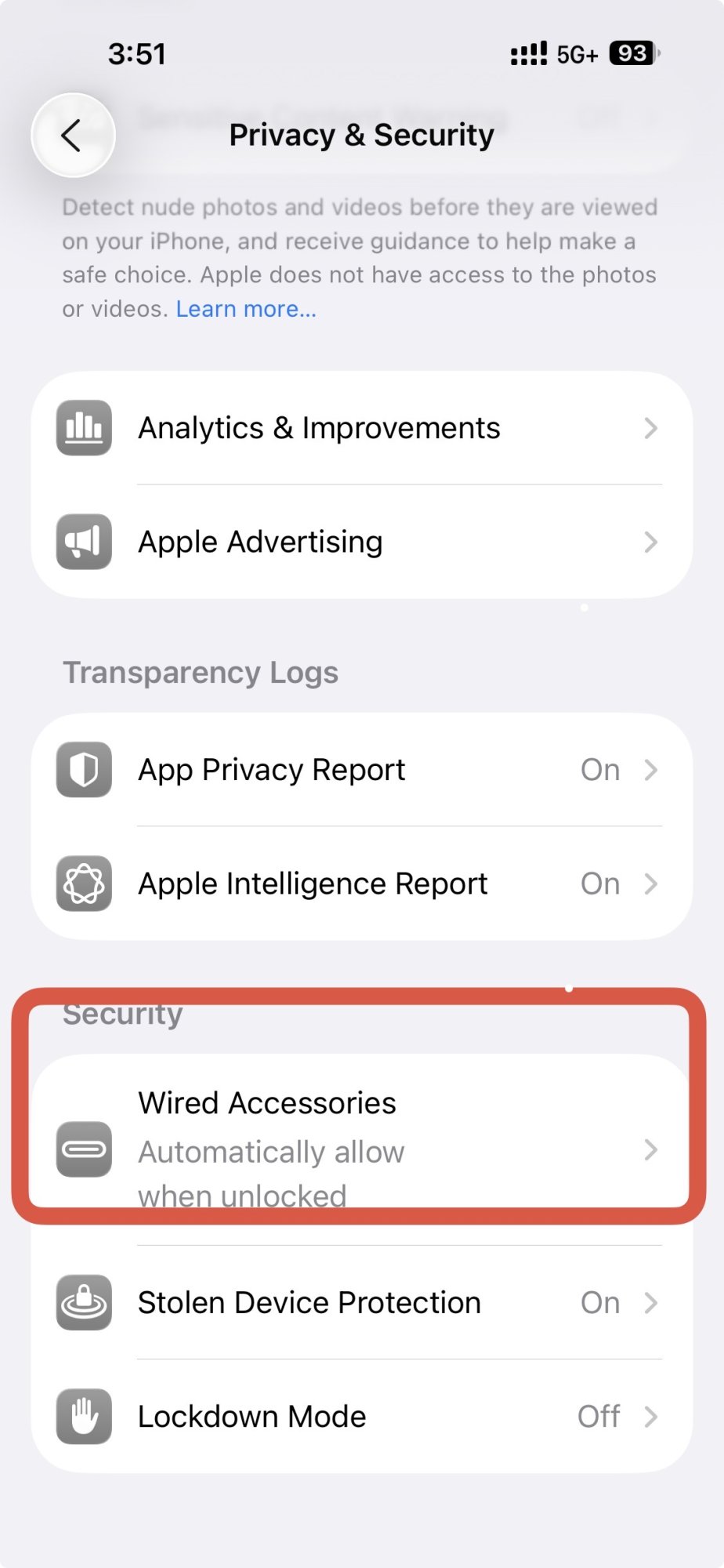Go back from Privacy & Security

(x=73, y=136)
